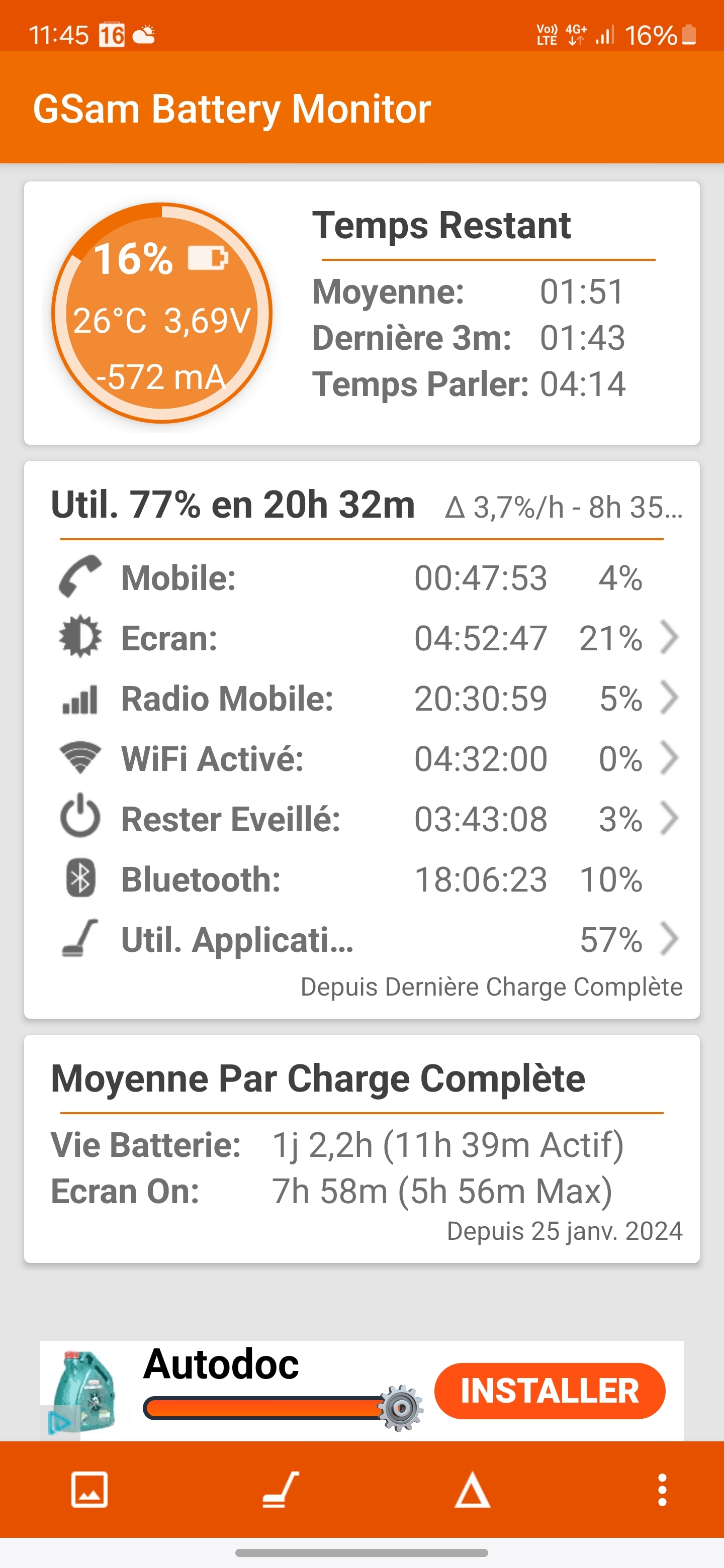Tap the Installer button in Autodoc ad

(549, 1391)
